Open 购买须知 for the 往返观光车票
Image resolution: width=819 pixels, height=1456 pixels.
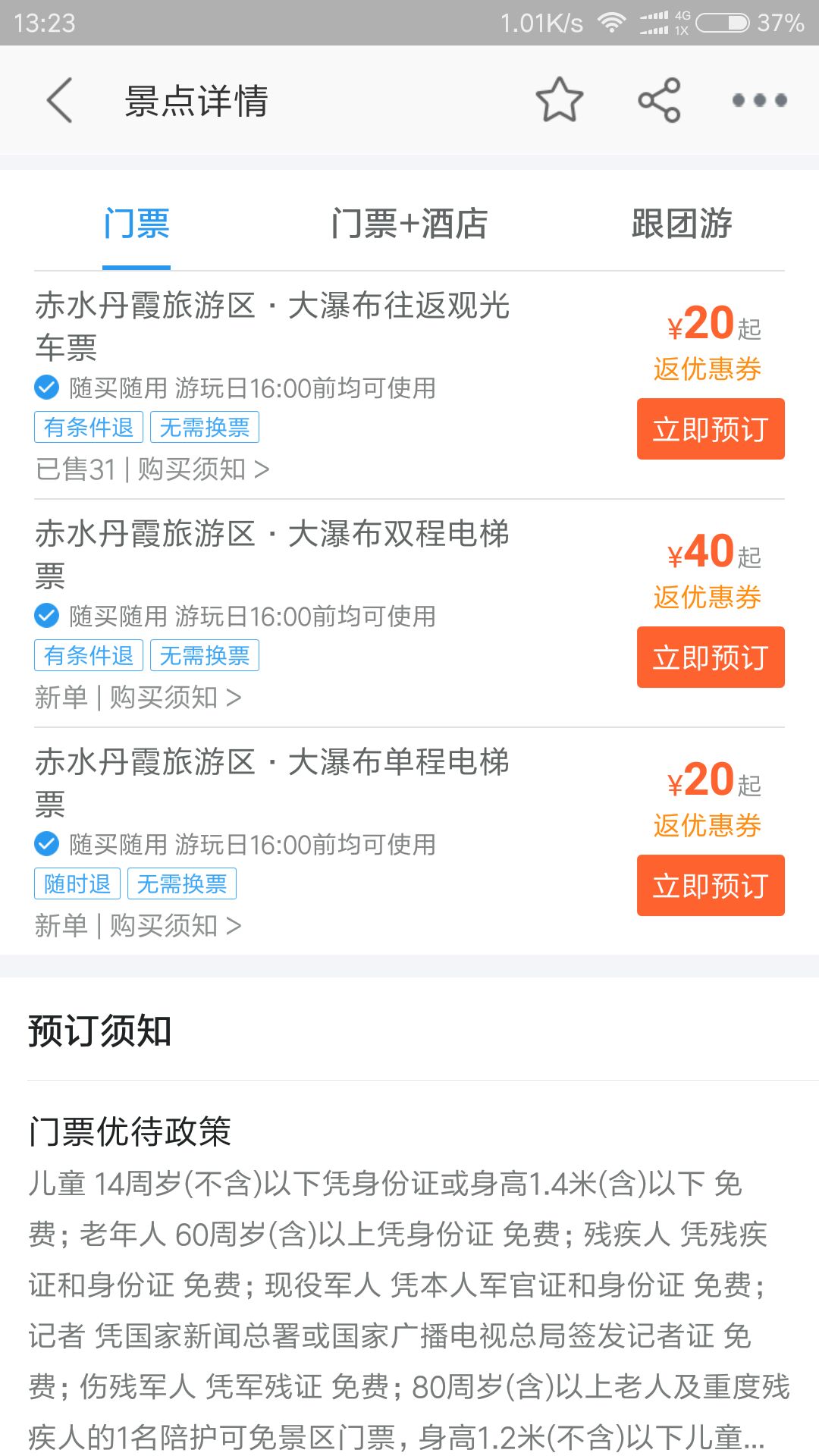point(203,469)
